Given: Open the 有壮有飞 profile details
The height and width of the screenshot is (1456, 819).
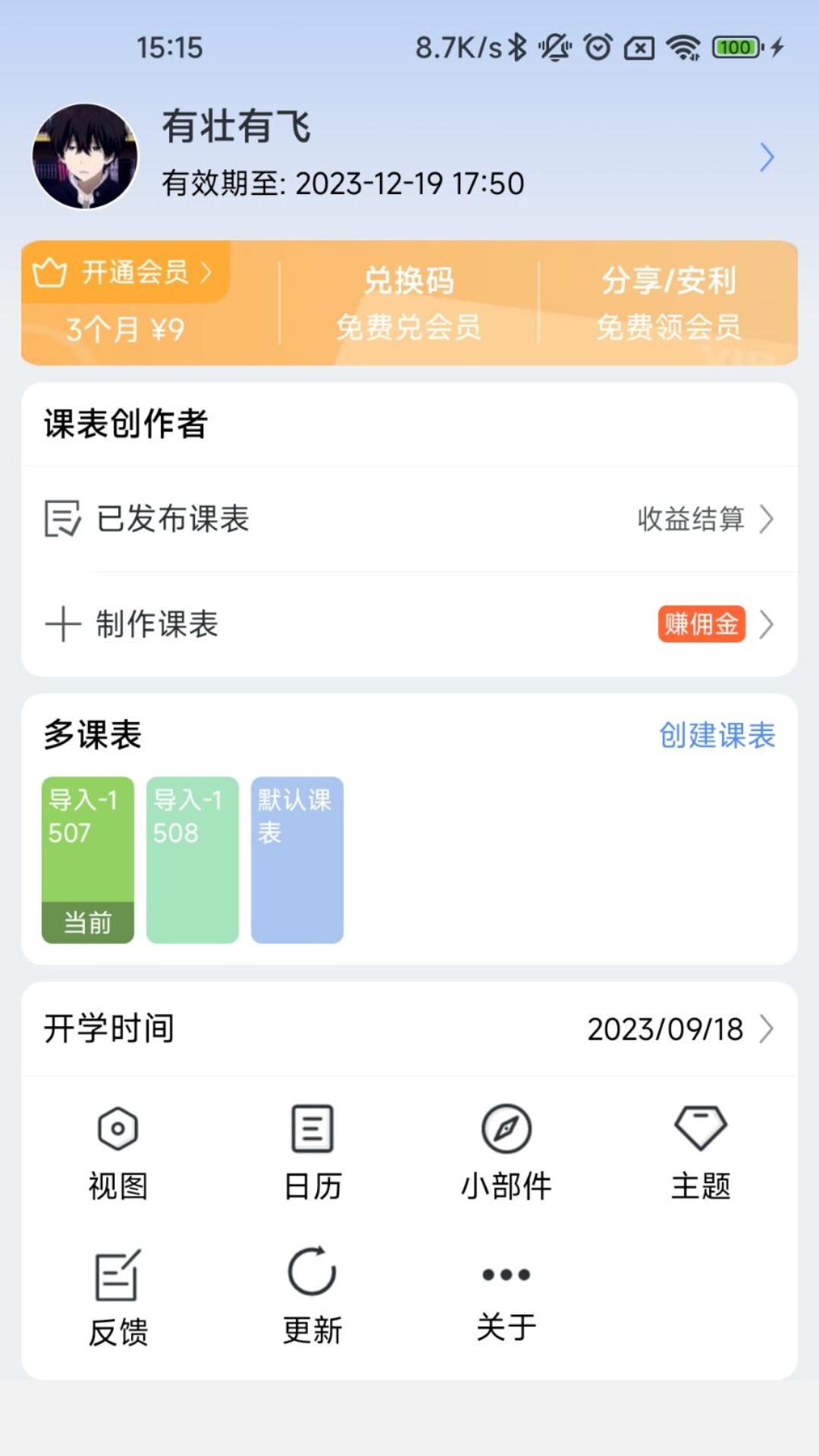Looking at the screenshot, I should point(409,157).
